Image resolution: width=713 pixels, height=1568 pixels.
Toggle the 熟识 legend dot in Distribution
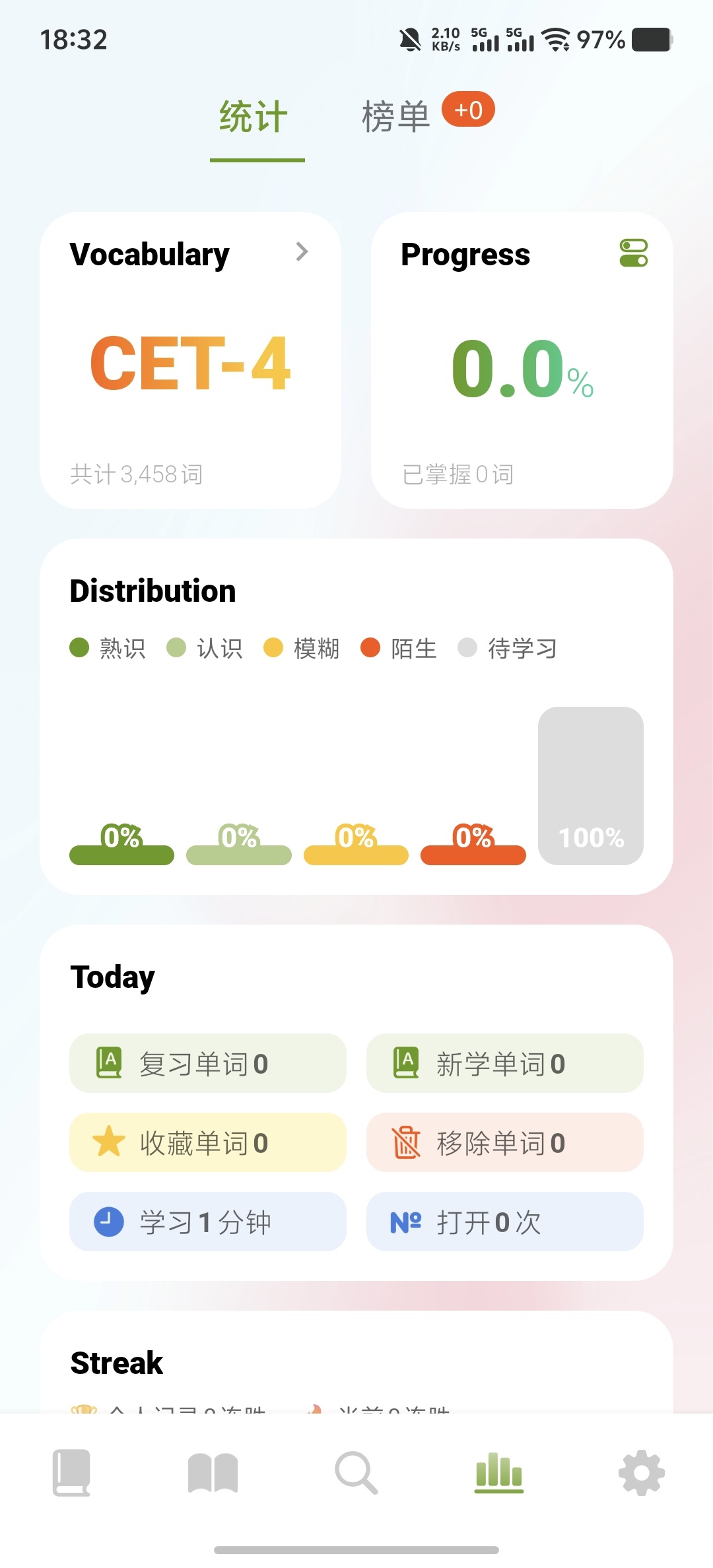pos(79,648)
